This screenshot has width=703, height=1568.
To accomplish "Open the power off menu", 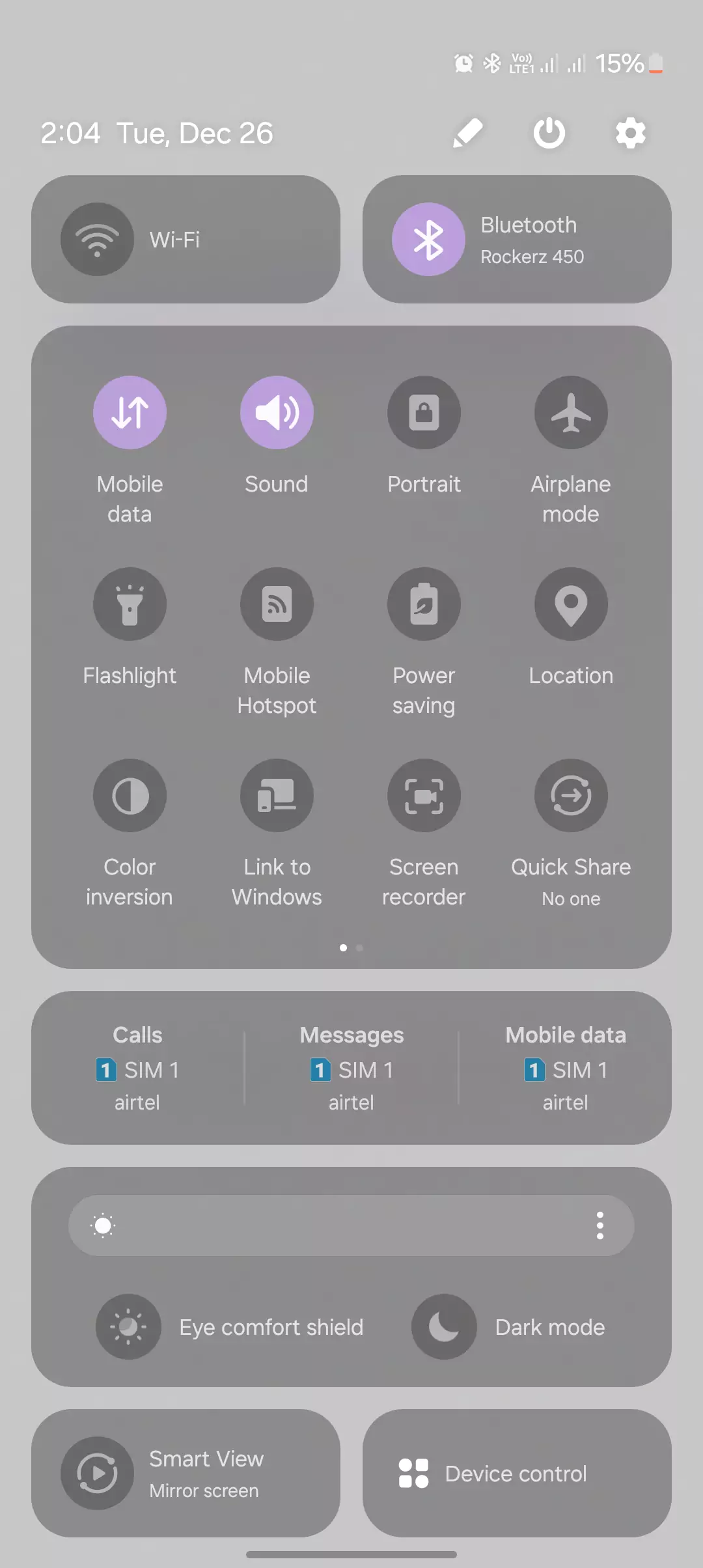I will pos(549,133).
